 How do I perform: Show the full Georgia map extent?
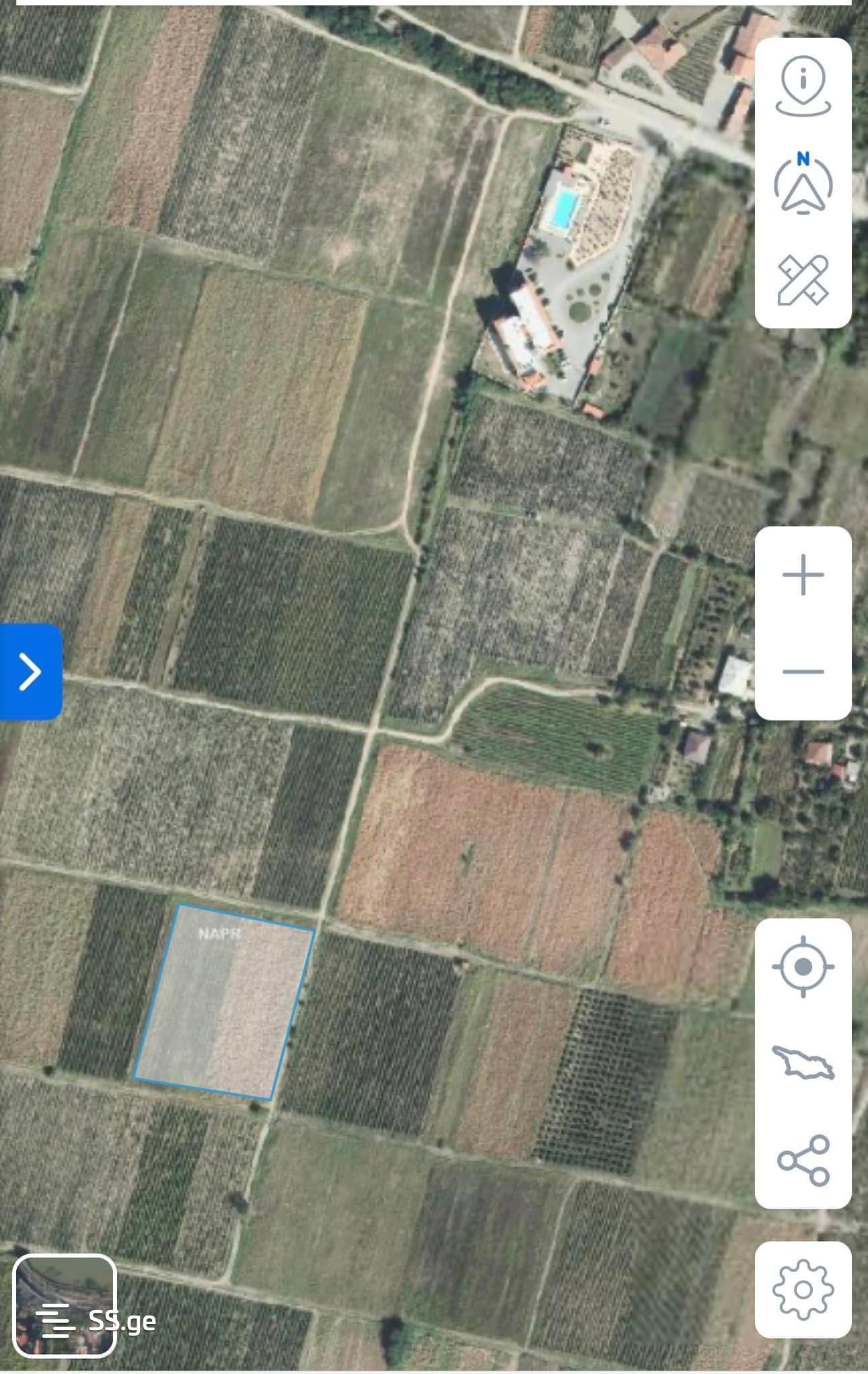tap(803, 1064)
